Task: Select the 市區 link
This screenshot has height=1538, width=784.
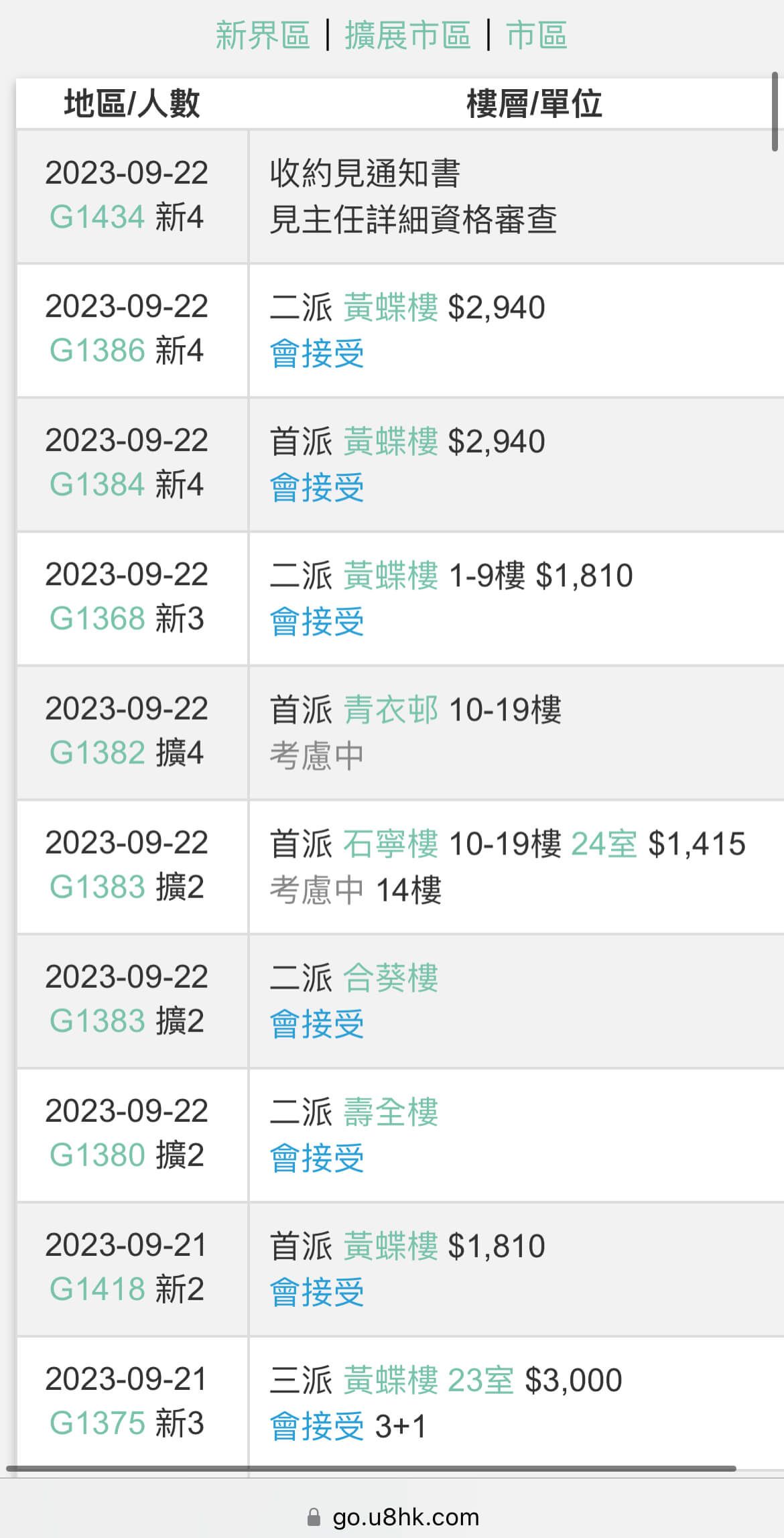Action: [x=537, y=35]
